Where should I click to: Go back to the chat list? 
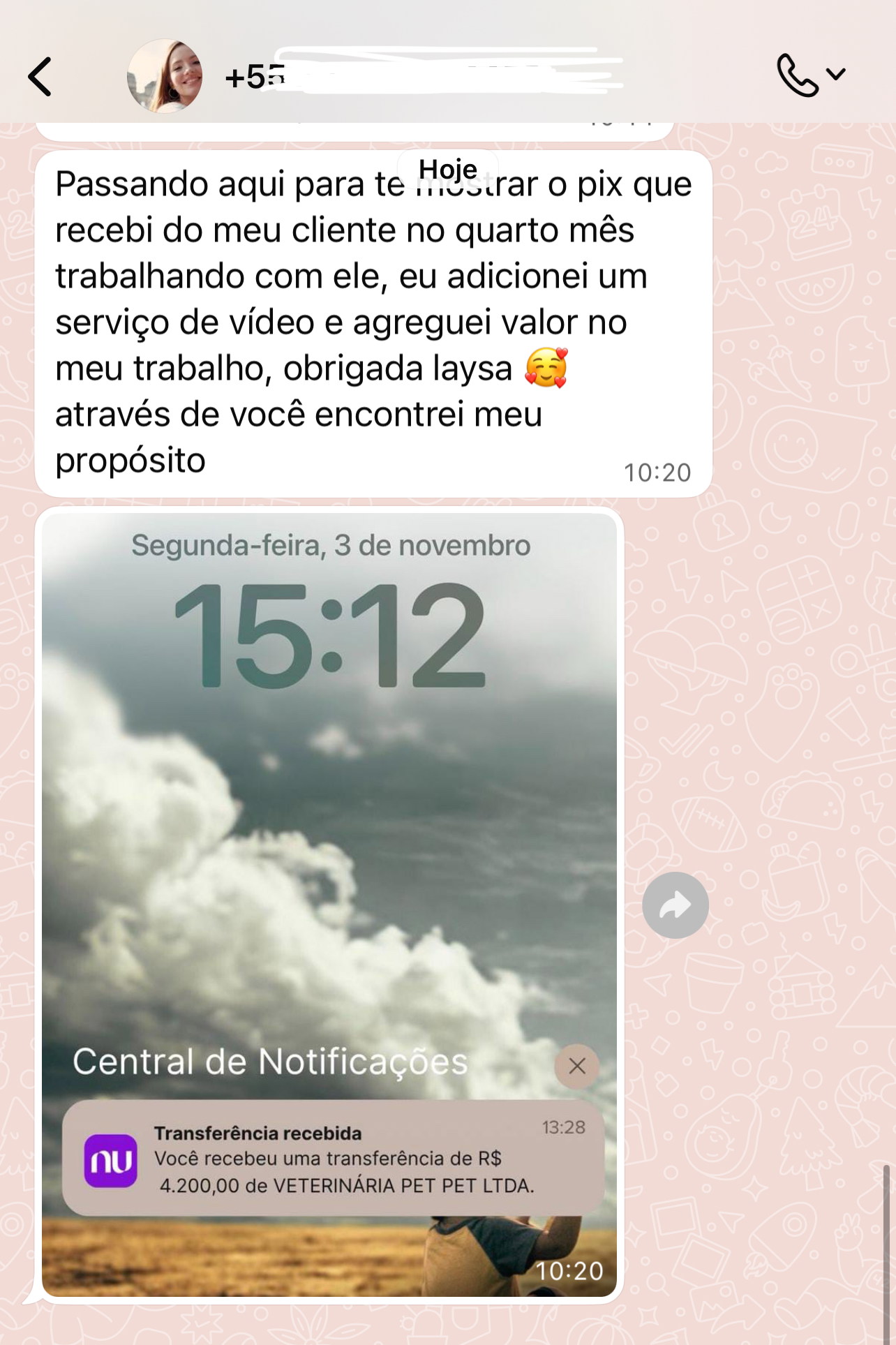40,76
